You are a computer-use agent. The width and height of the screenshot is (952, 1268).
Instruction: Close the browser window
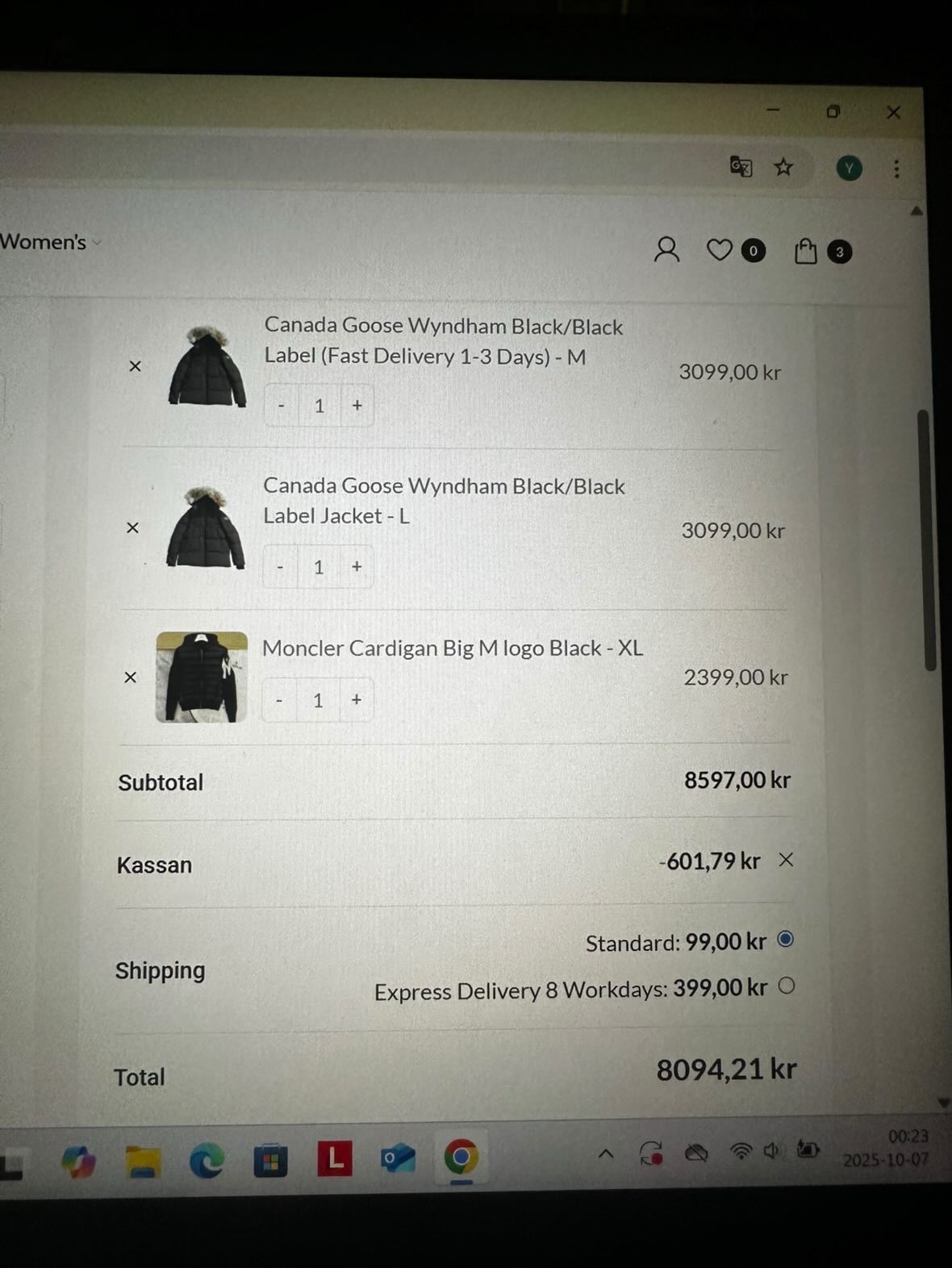pos(893,112)
